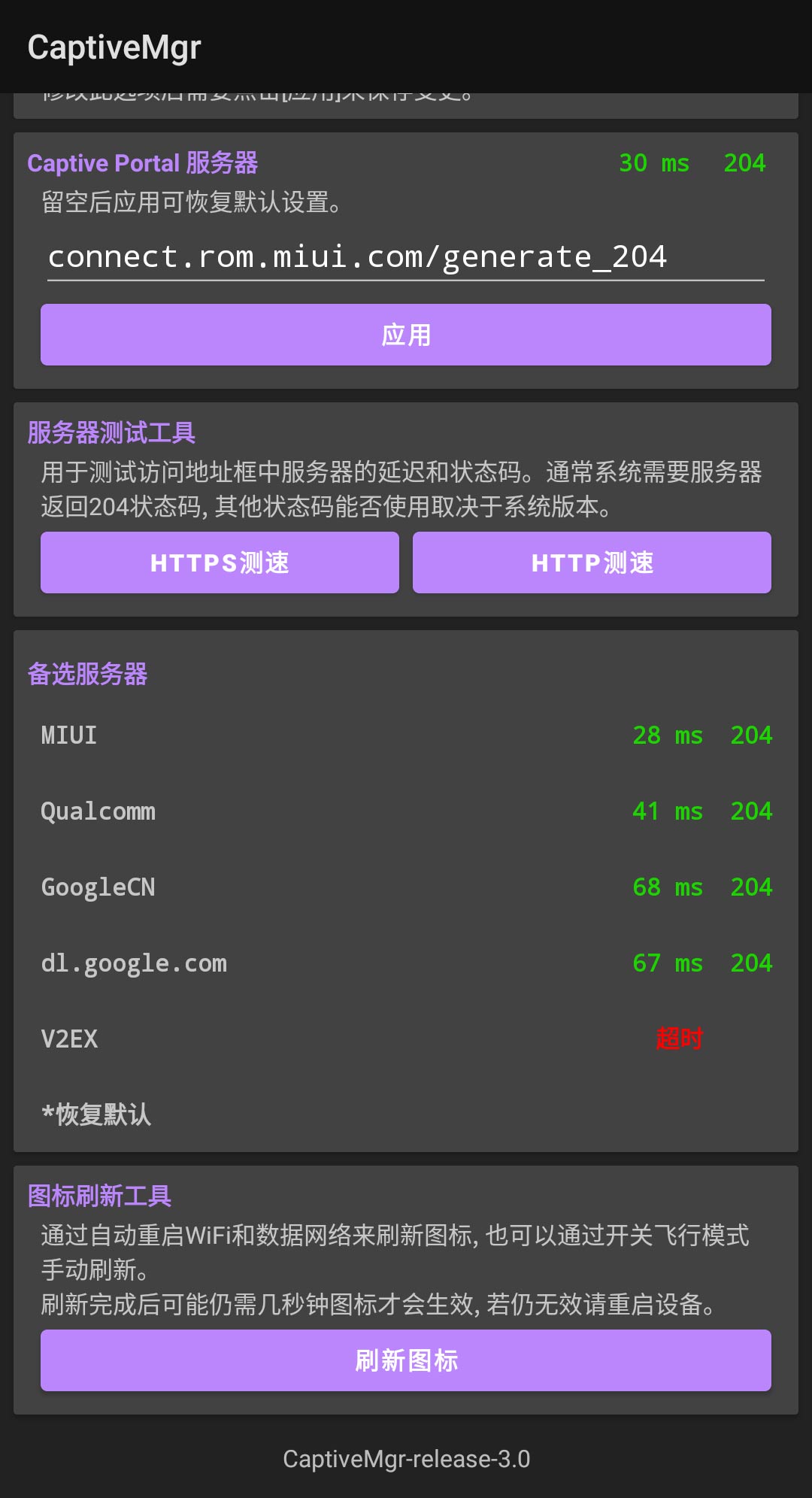Click the red 超时 timeout label for V2EX

[680, 1039]
